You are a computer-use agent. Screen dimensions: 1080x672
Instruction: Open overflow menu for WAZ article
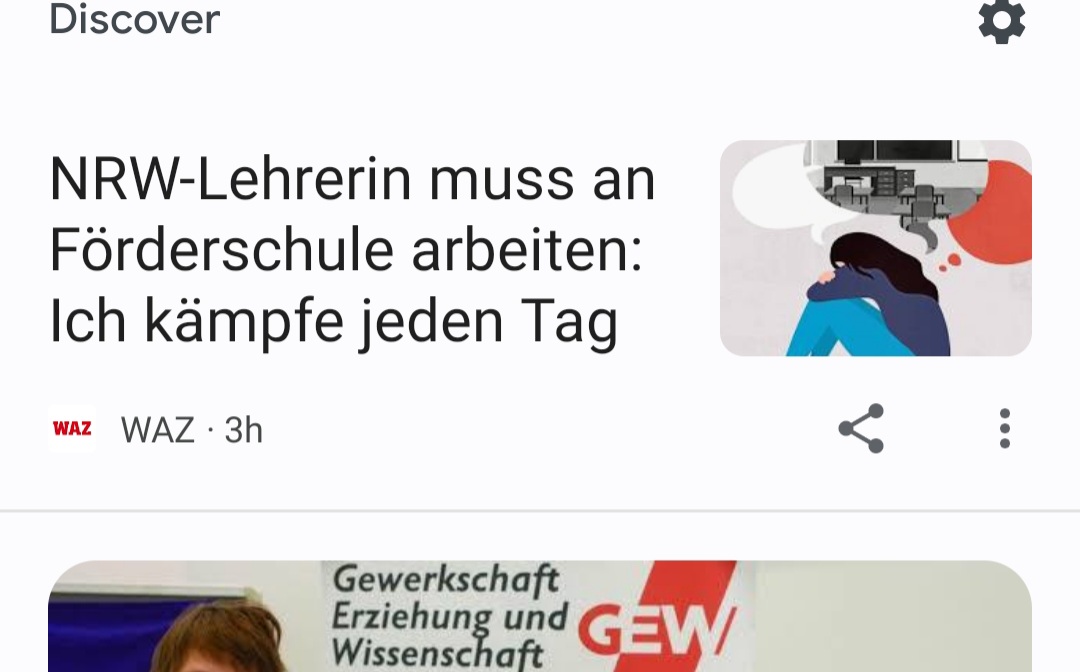[x=1004, y=429]
